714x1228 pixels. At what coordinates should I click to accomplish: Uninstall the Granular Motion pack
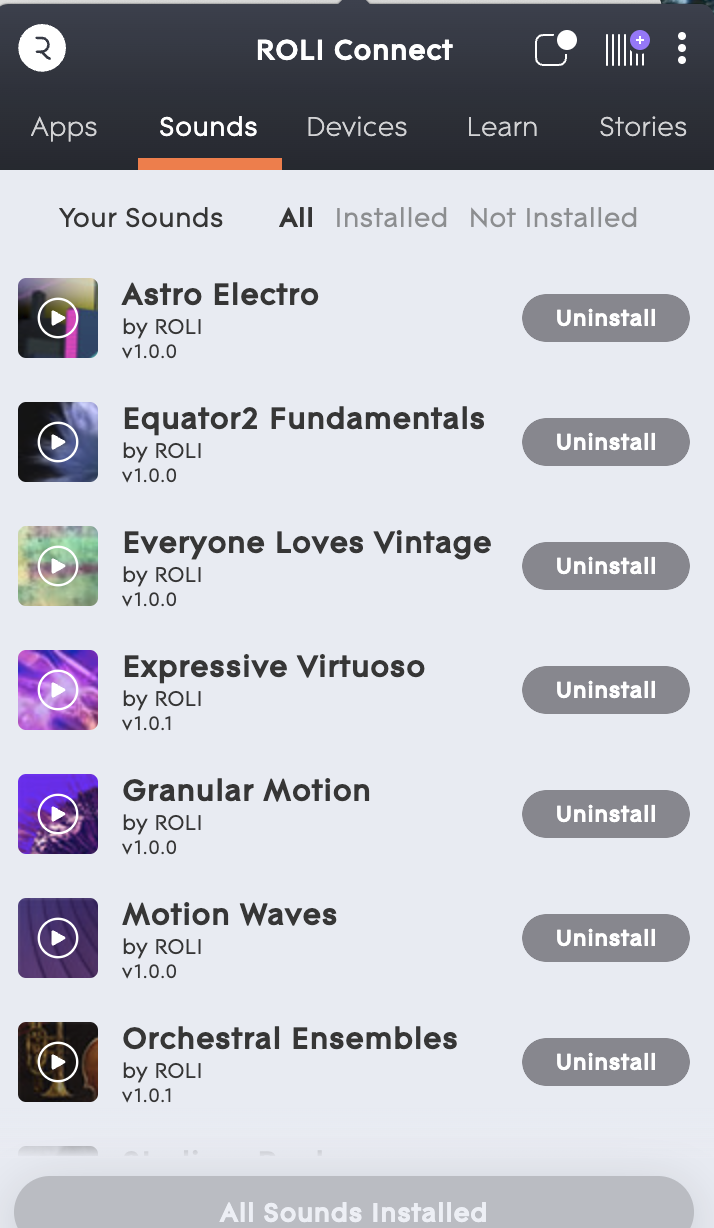click(606, 814)
